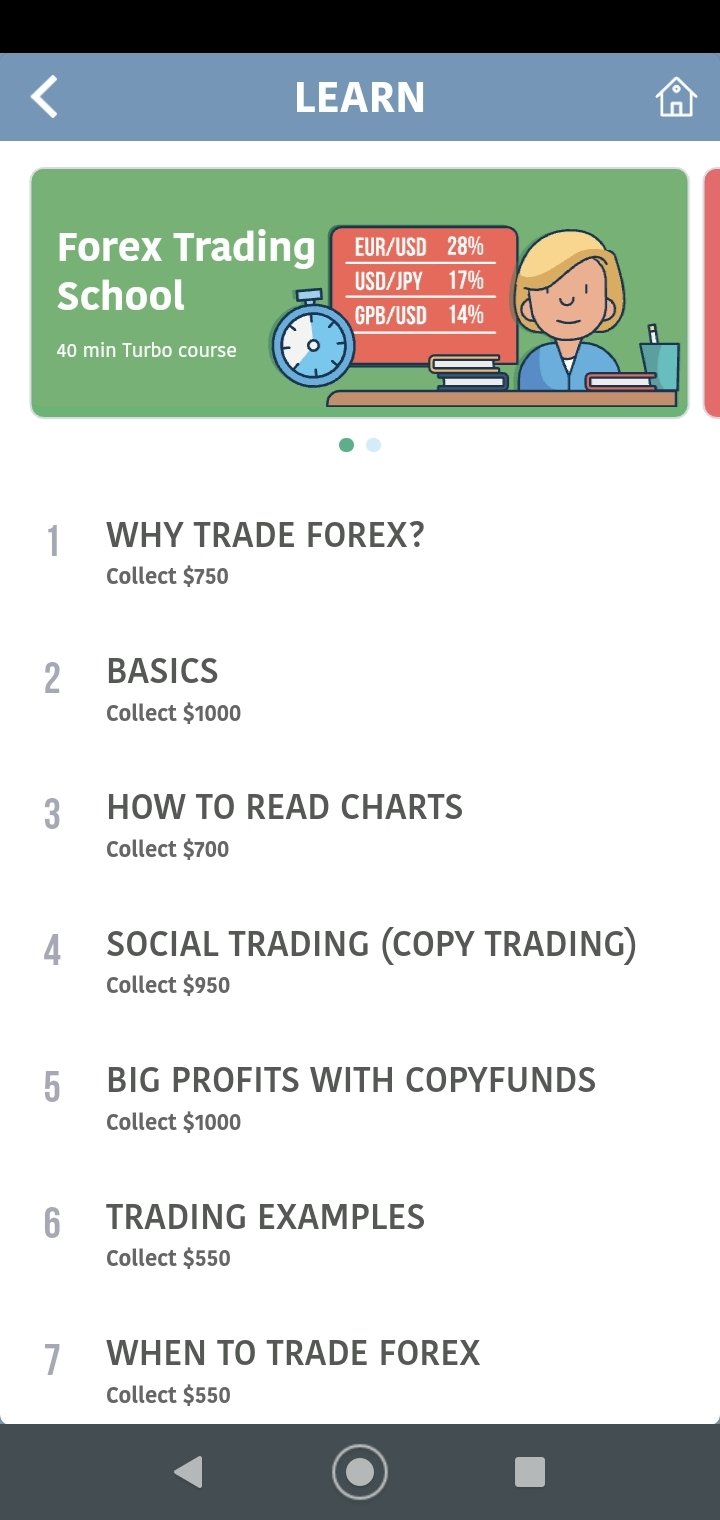Select the second carousel page dot
This screenshot has height=1520, width=720.
point(373,445)
